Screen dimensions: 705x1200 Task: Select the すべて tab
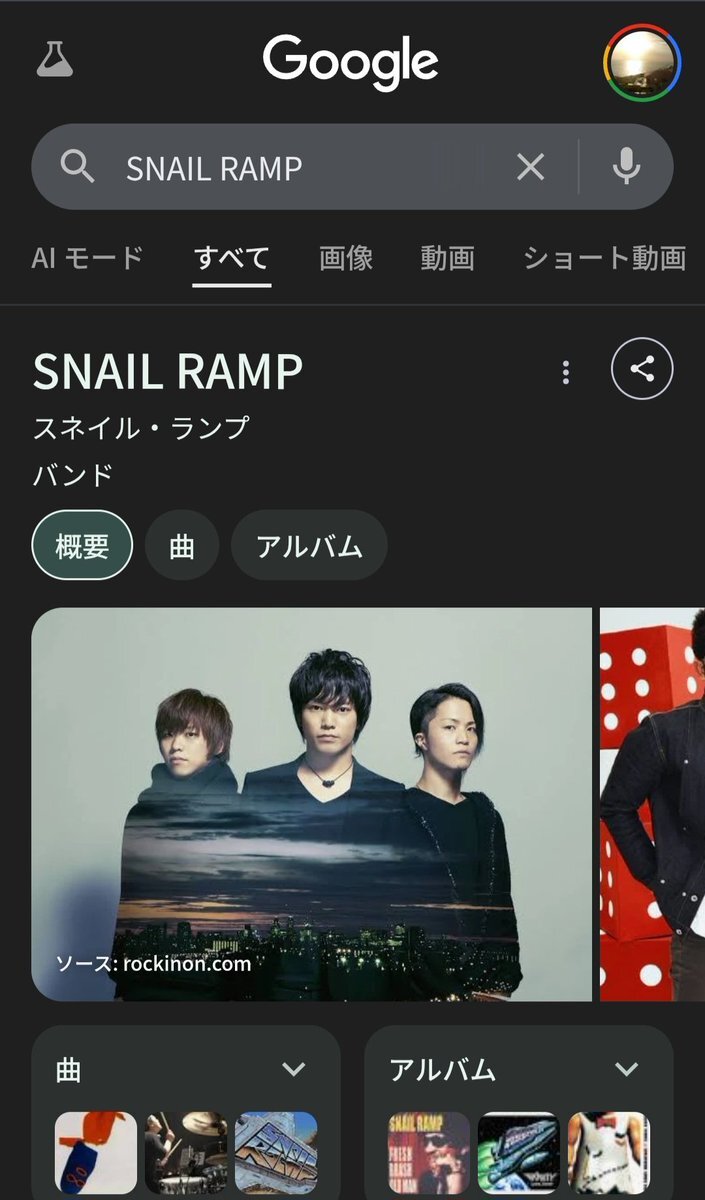point(232,258)
